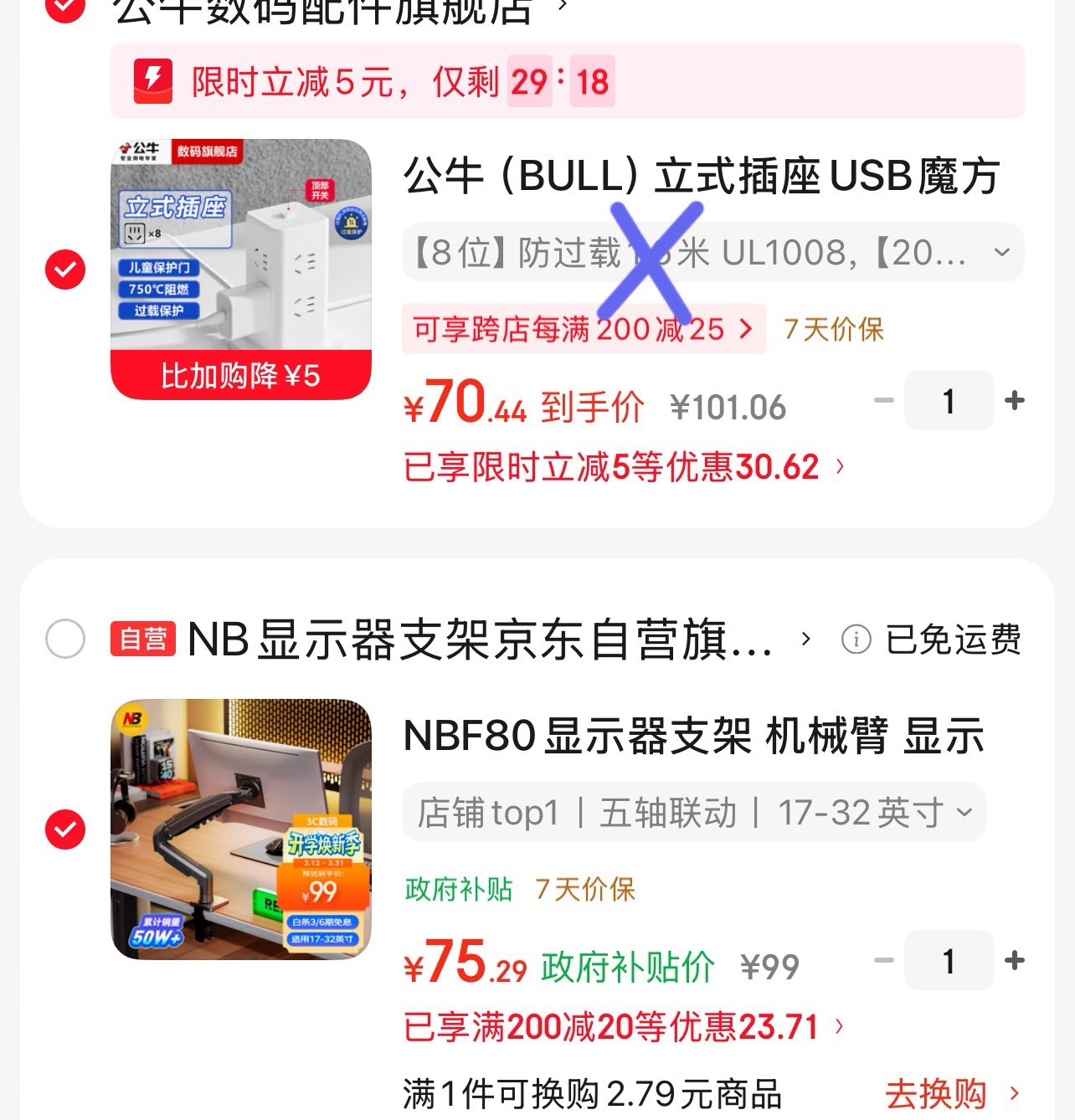Click the quantity field showing 1 for BULL 插座
The width and height of the screenshot is (1075, 1120).
(949, 400)
